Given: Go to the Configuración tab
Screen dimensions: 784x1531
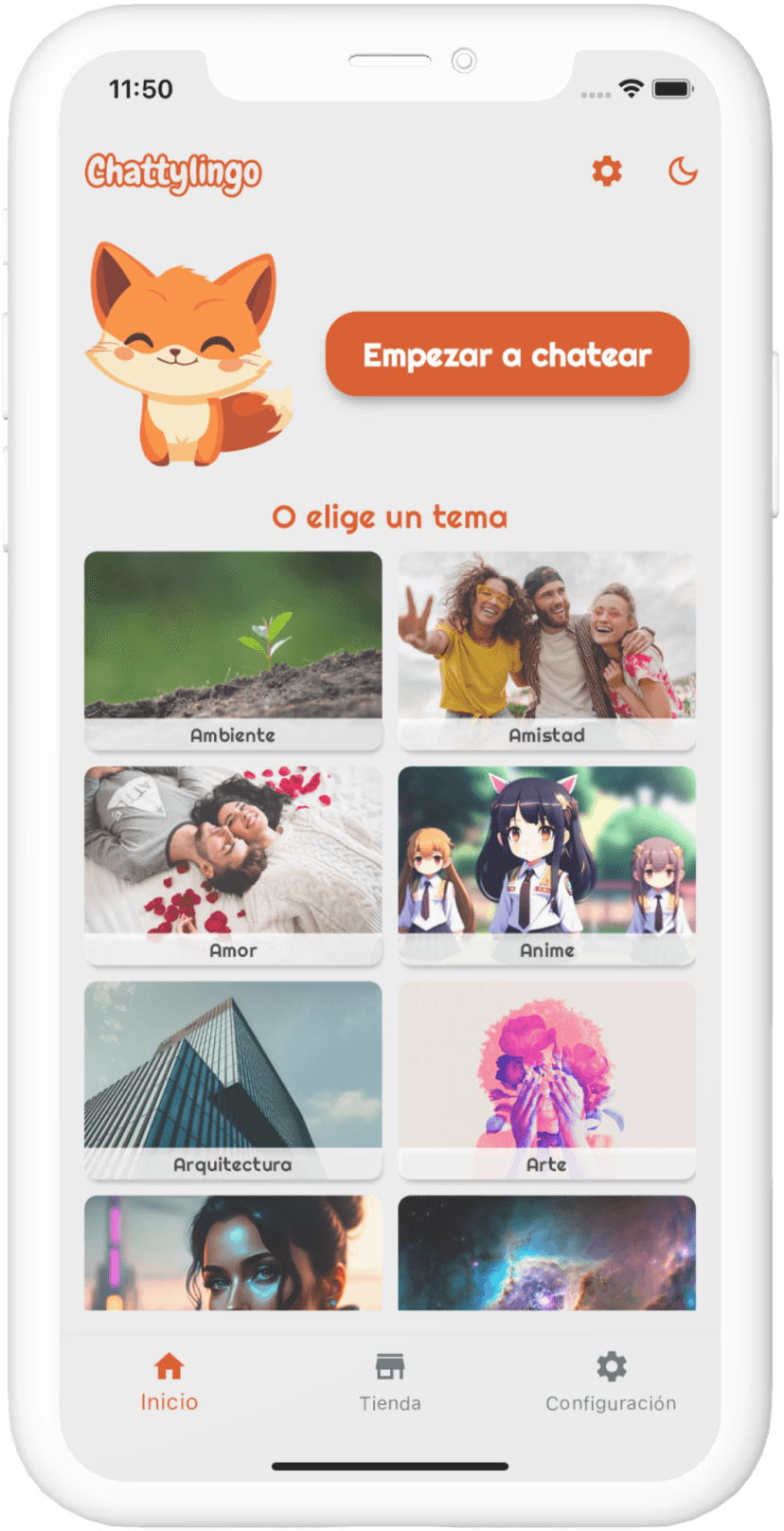Looking at the screenshot, I should coord(611,1382).
